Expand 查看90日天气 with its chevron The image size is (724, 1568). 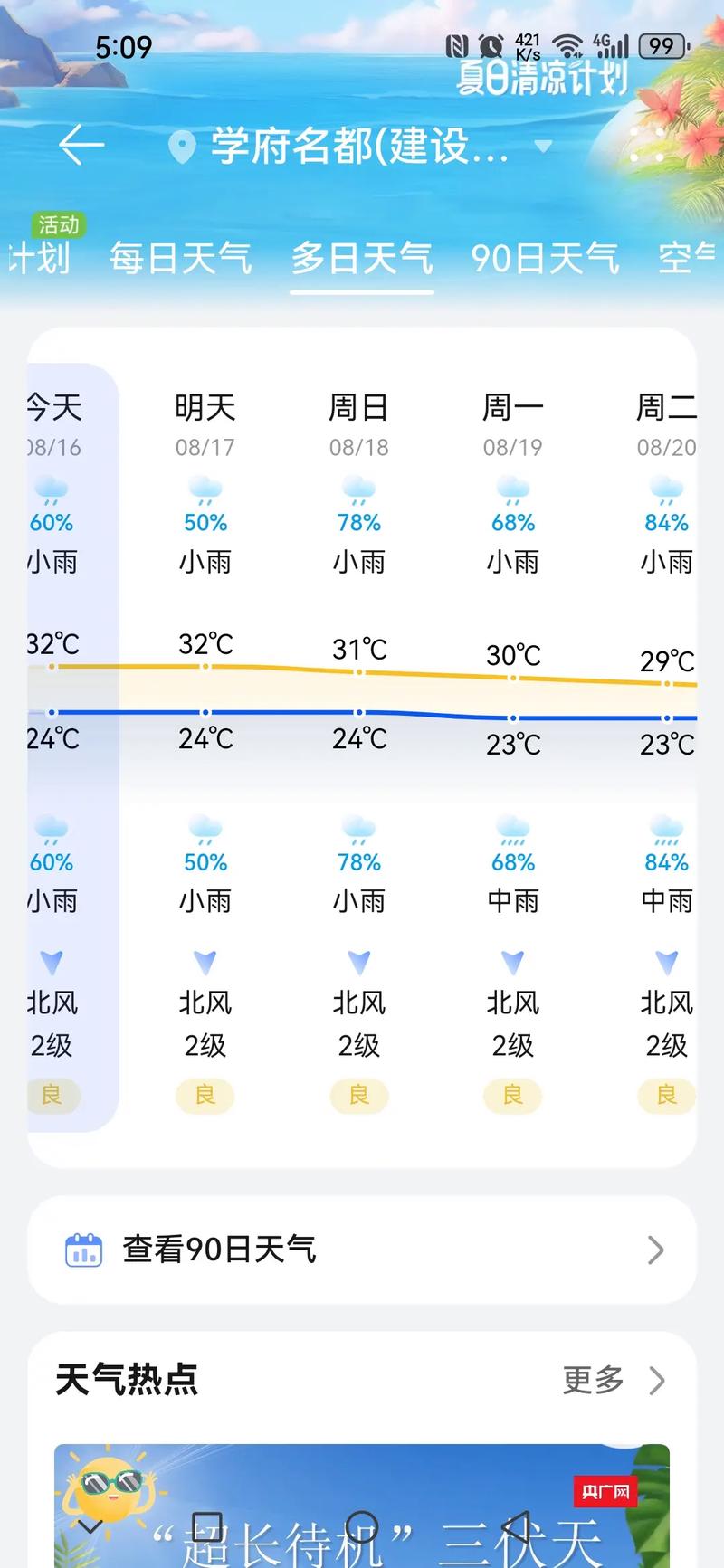tap(657, 1250)
